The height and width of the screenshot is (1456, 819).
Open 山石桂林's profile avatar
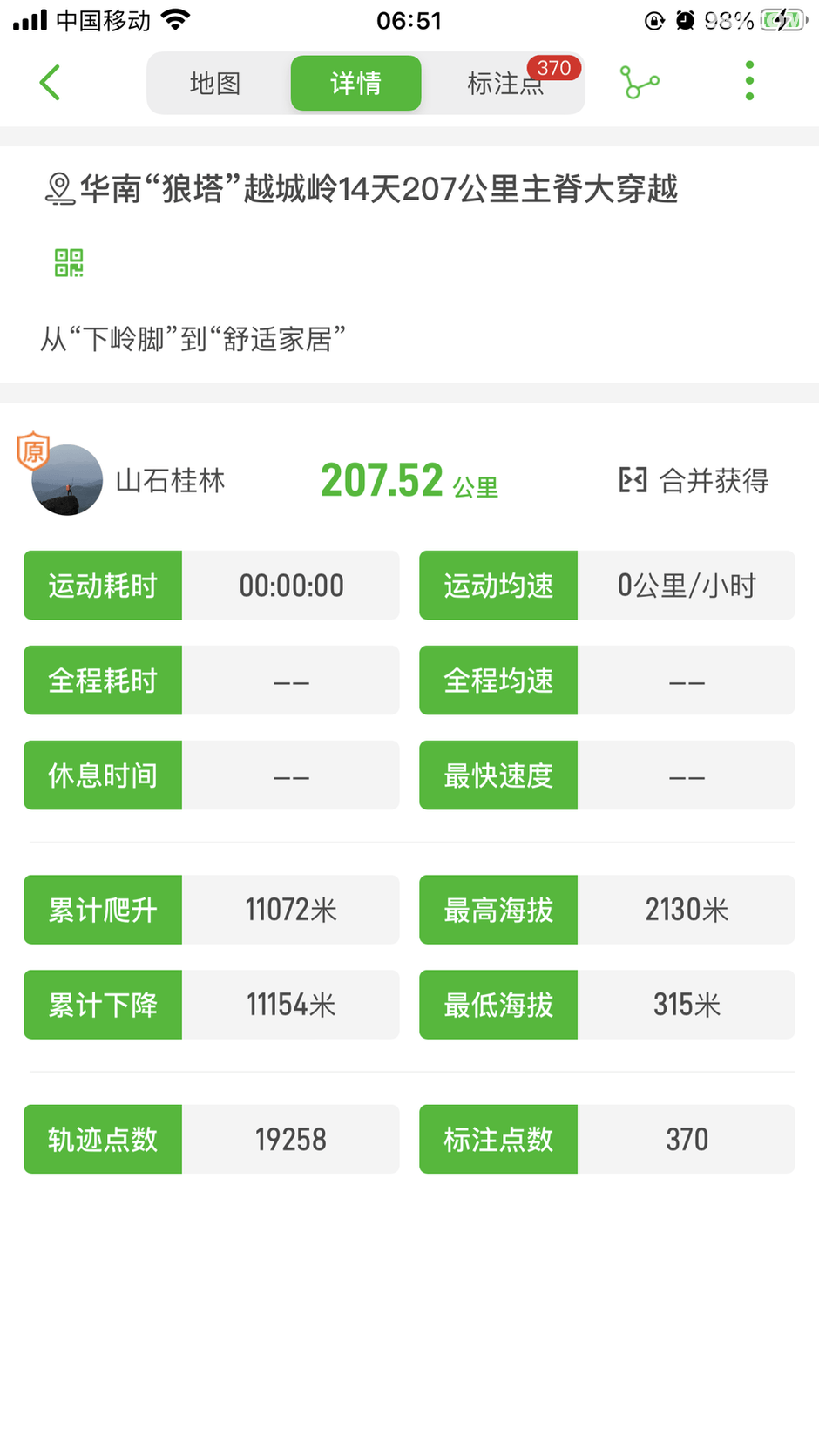[x=67, y=480]
